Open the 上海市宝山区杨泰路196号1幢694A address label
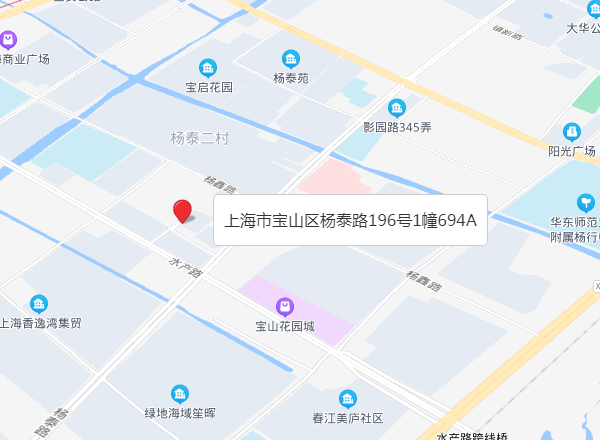This screenshot has height=440, width=600. 350,220
